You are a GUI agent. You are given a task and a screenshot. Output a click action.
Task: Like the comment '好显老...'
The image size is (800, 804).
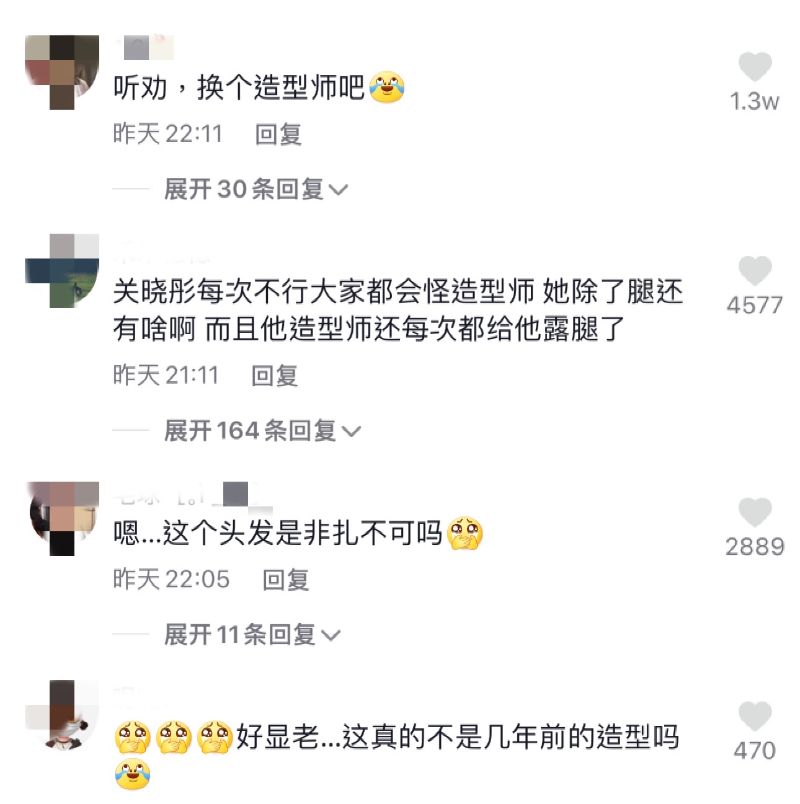click(755, 717)
